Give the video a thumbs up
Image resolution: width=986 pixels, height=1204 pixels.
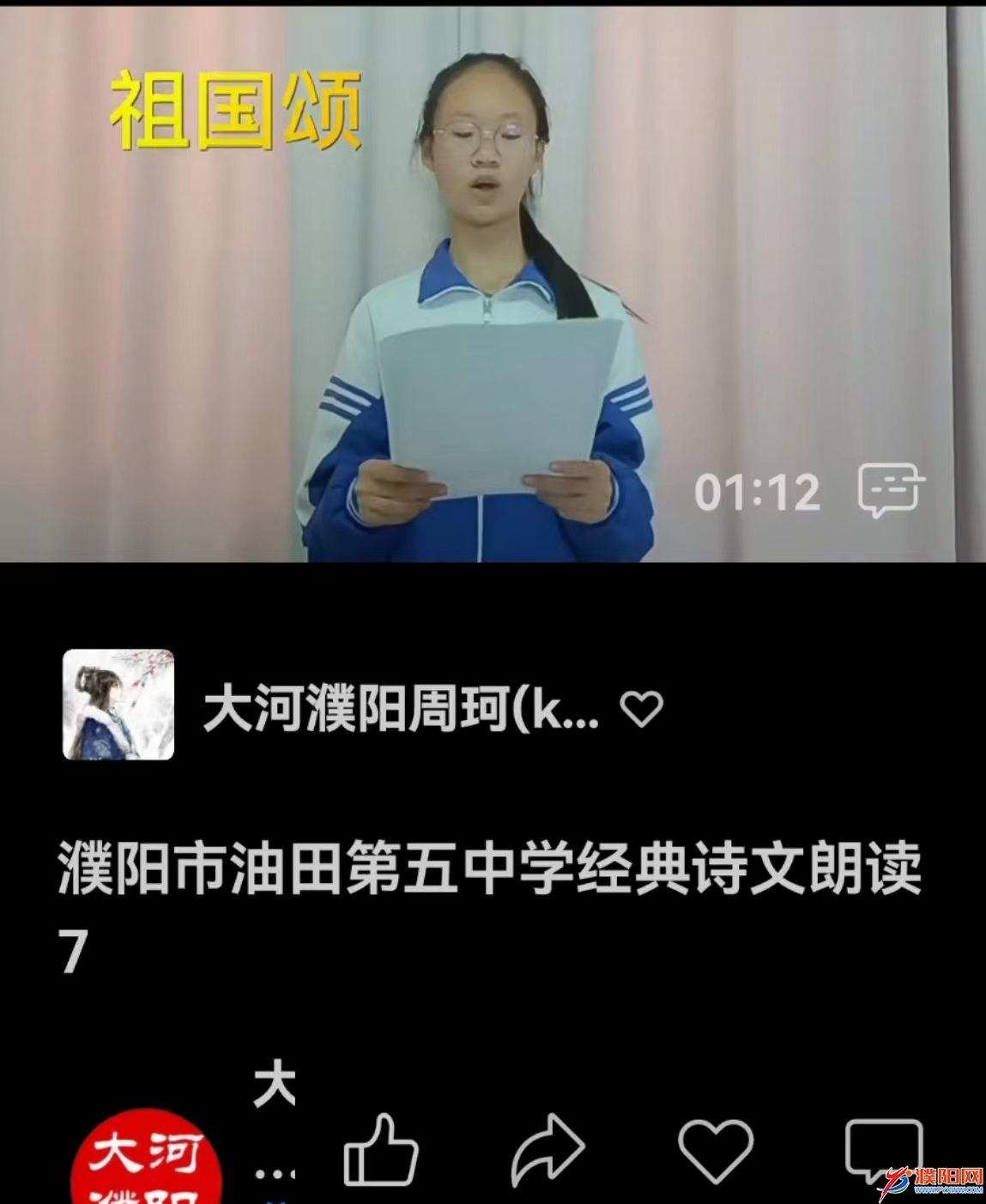tap(380, 1151)
